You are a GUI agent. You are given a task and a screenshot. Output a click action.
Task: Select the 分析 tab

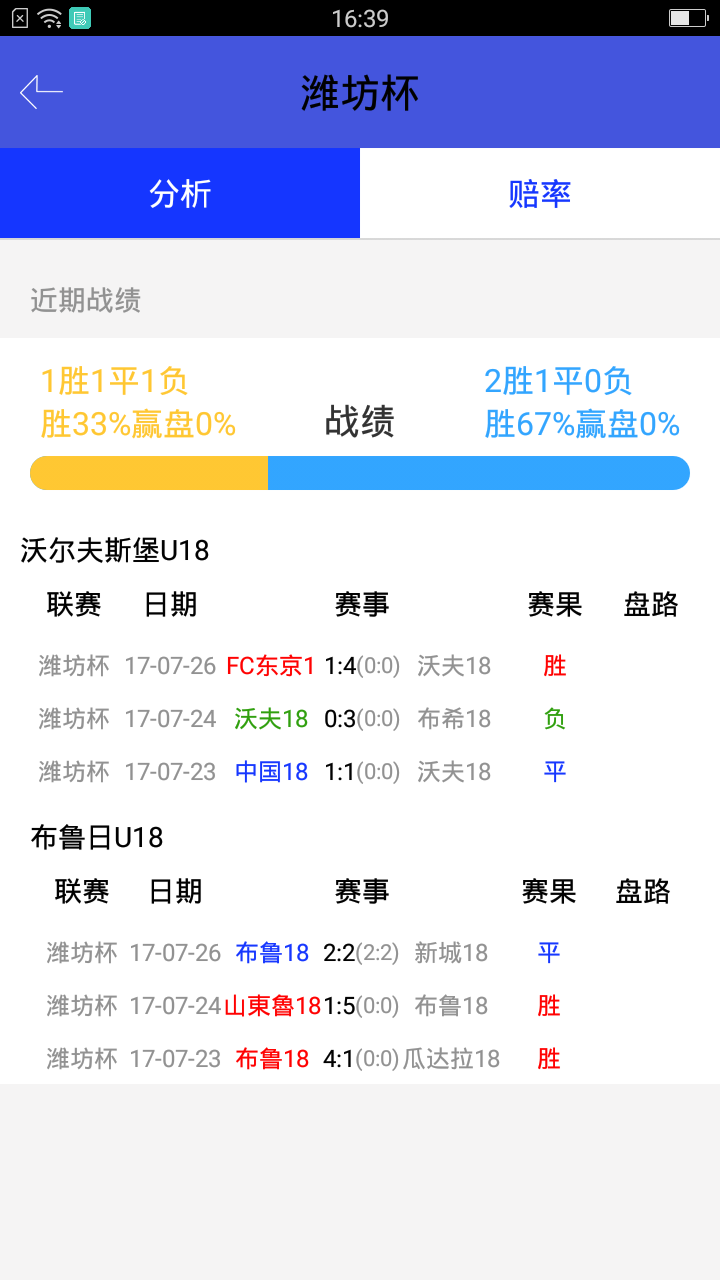[x=180, y=193]
